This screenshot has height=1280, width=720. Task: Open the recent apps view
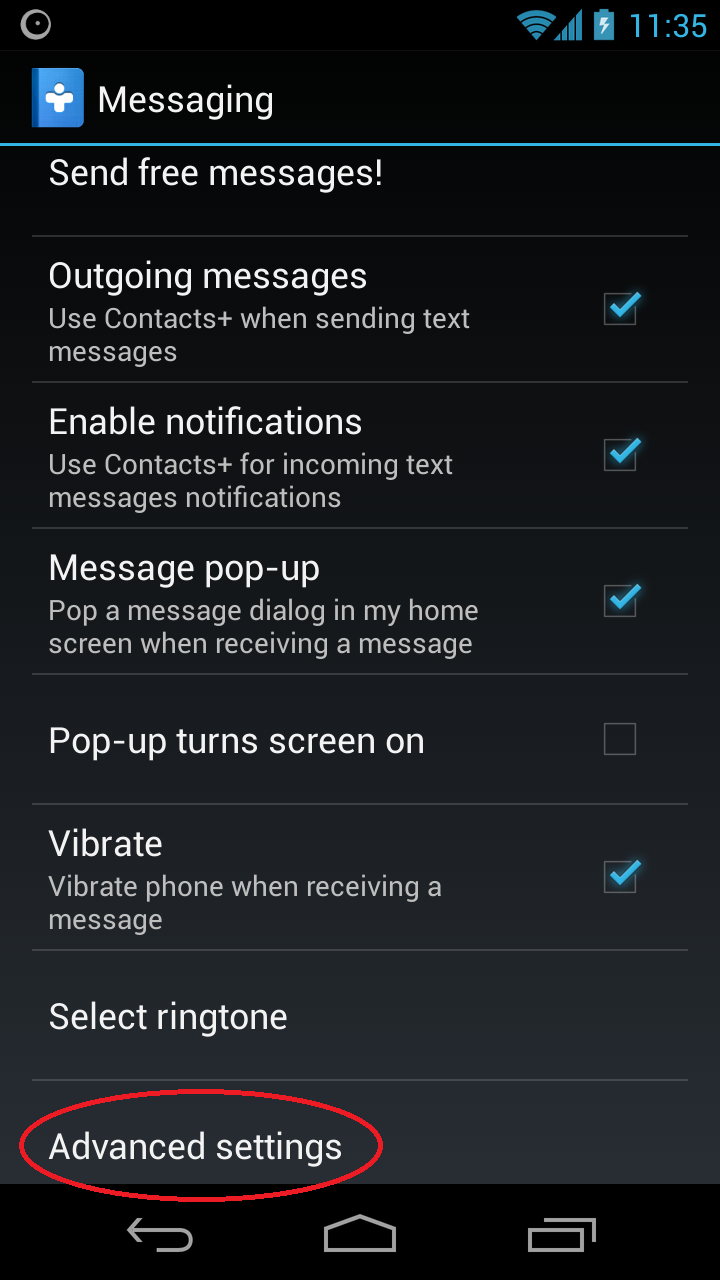561,1234
